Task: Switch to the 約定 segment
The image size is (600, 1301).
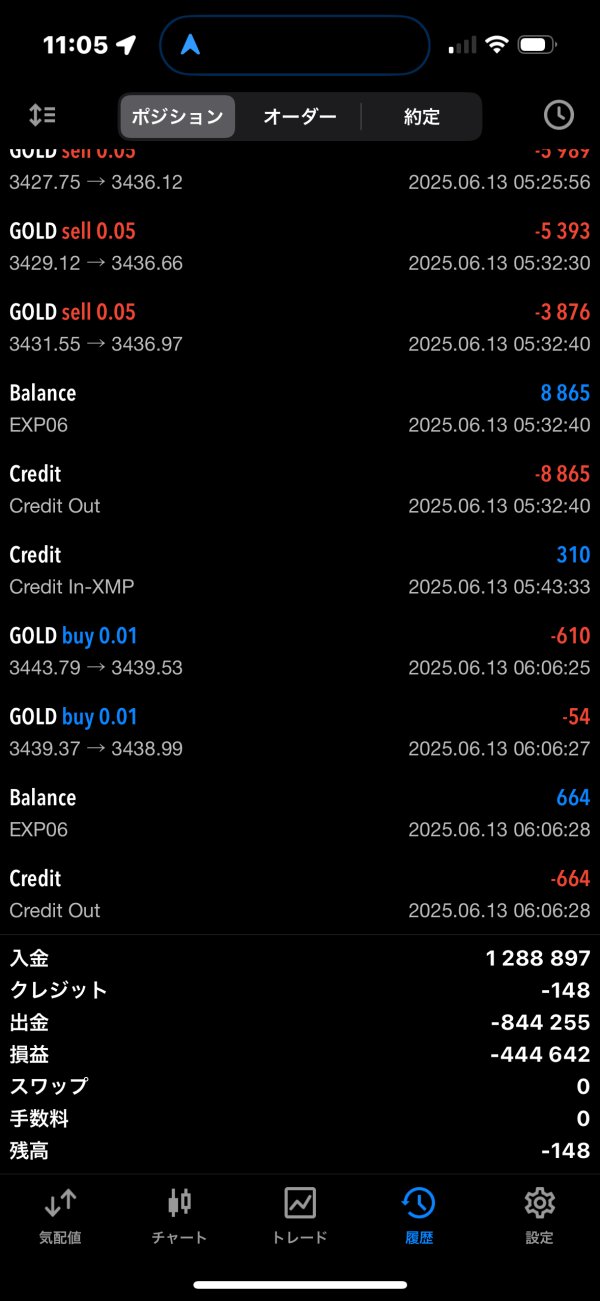Action: pos(421,116)
